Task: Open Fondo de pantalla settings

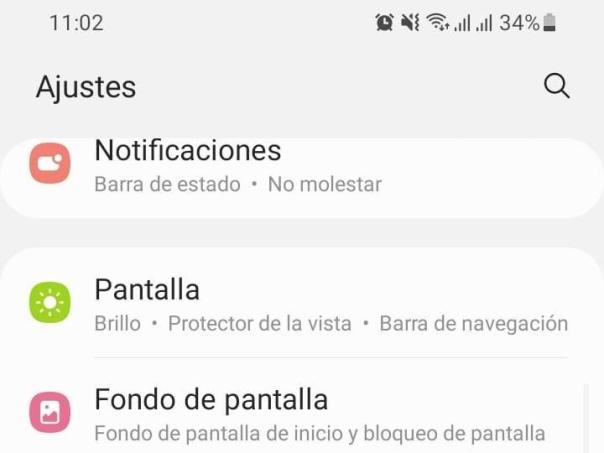Action: point(211,401)
